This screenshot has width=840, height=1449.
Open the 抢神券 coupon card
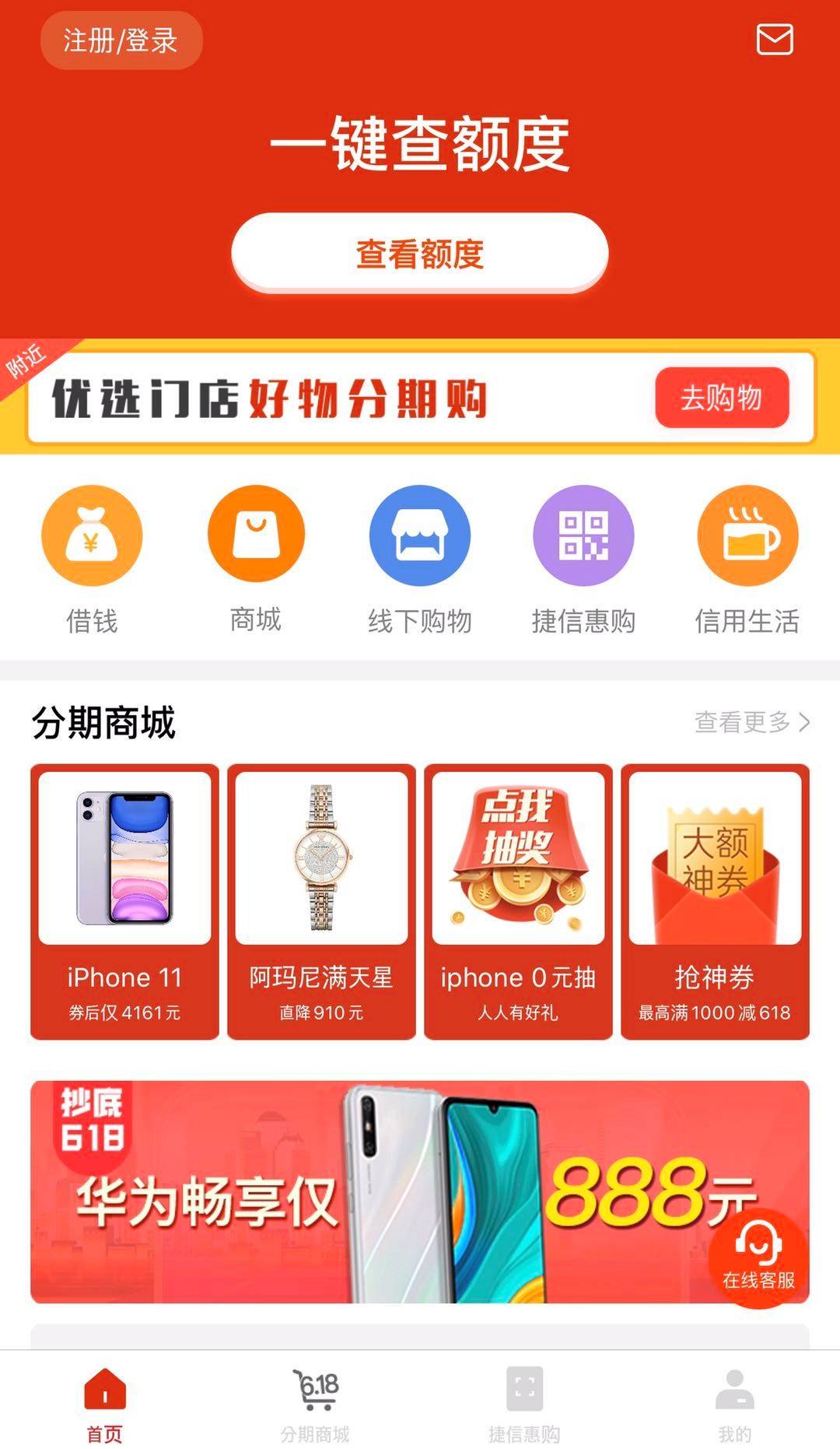tap(715, 901)
